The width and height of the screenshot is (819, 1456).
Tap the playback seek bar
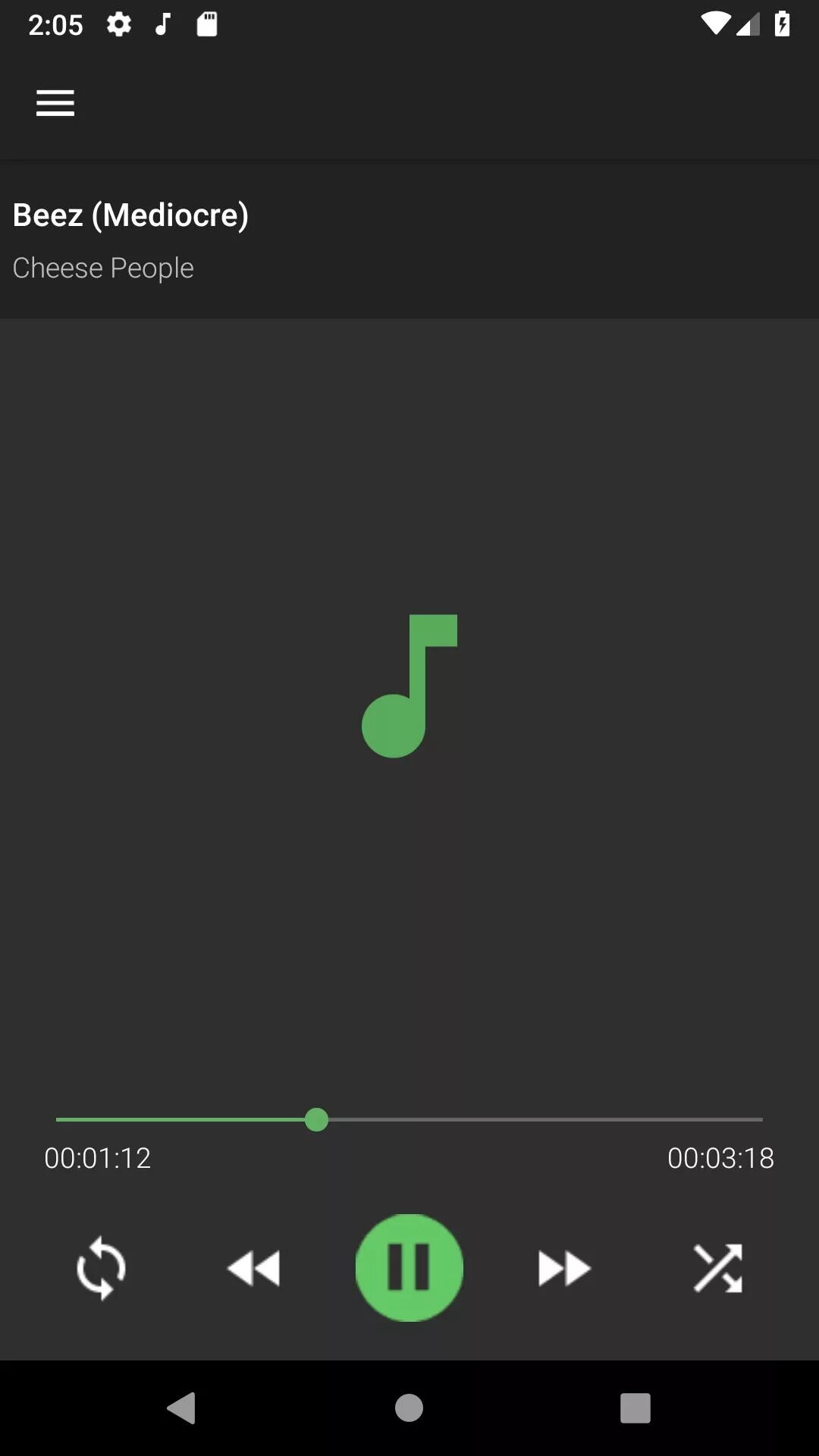point(409,1119)
